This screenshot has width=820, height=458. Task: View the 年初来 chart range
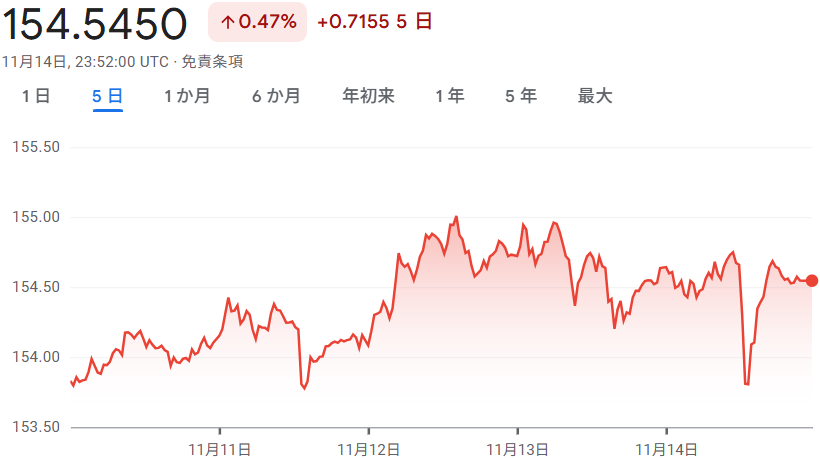pyautogui.click(x=369, y=96)
